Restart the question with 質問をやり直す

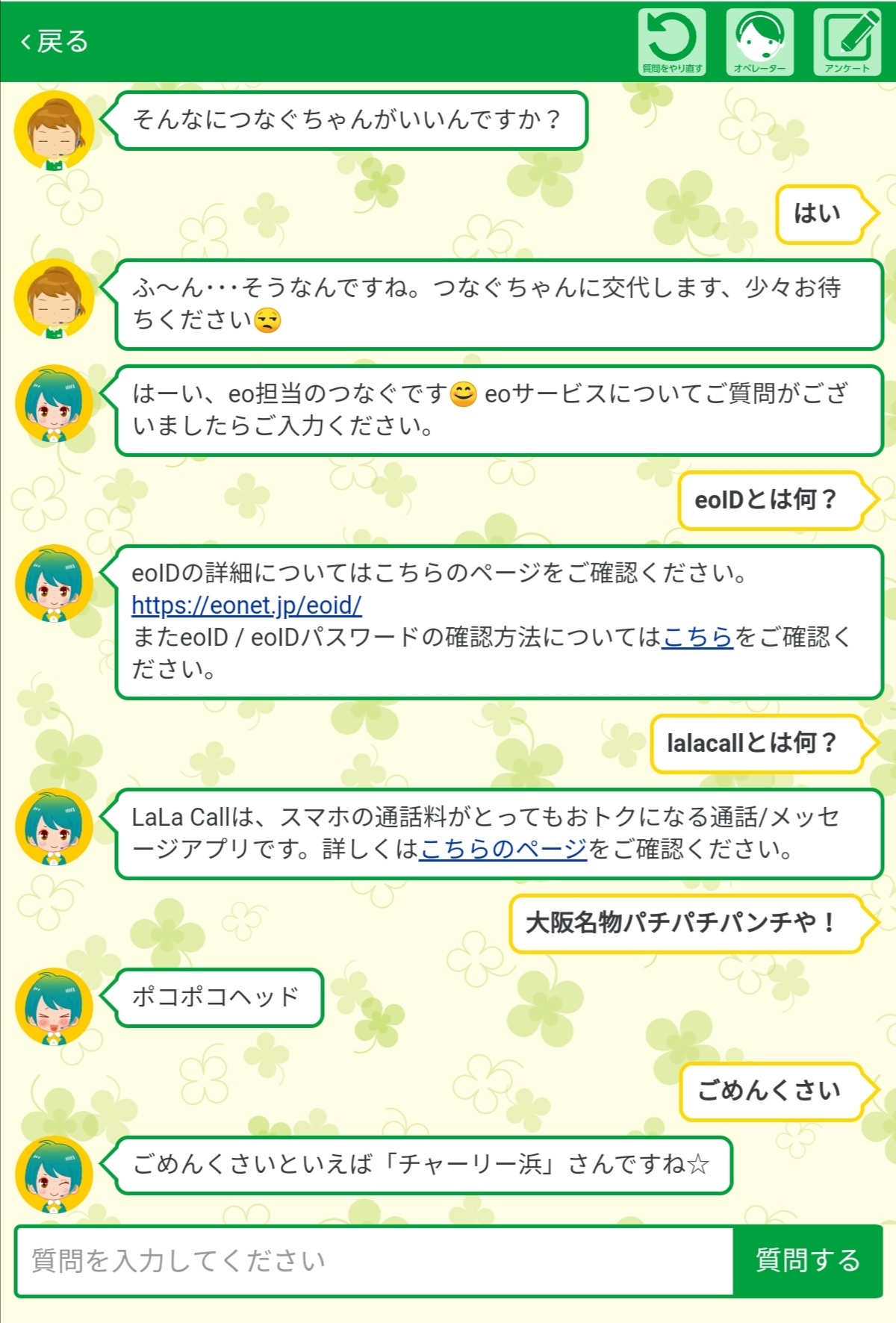coord(672,41)
